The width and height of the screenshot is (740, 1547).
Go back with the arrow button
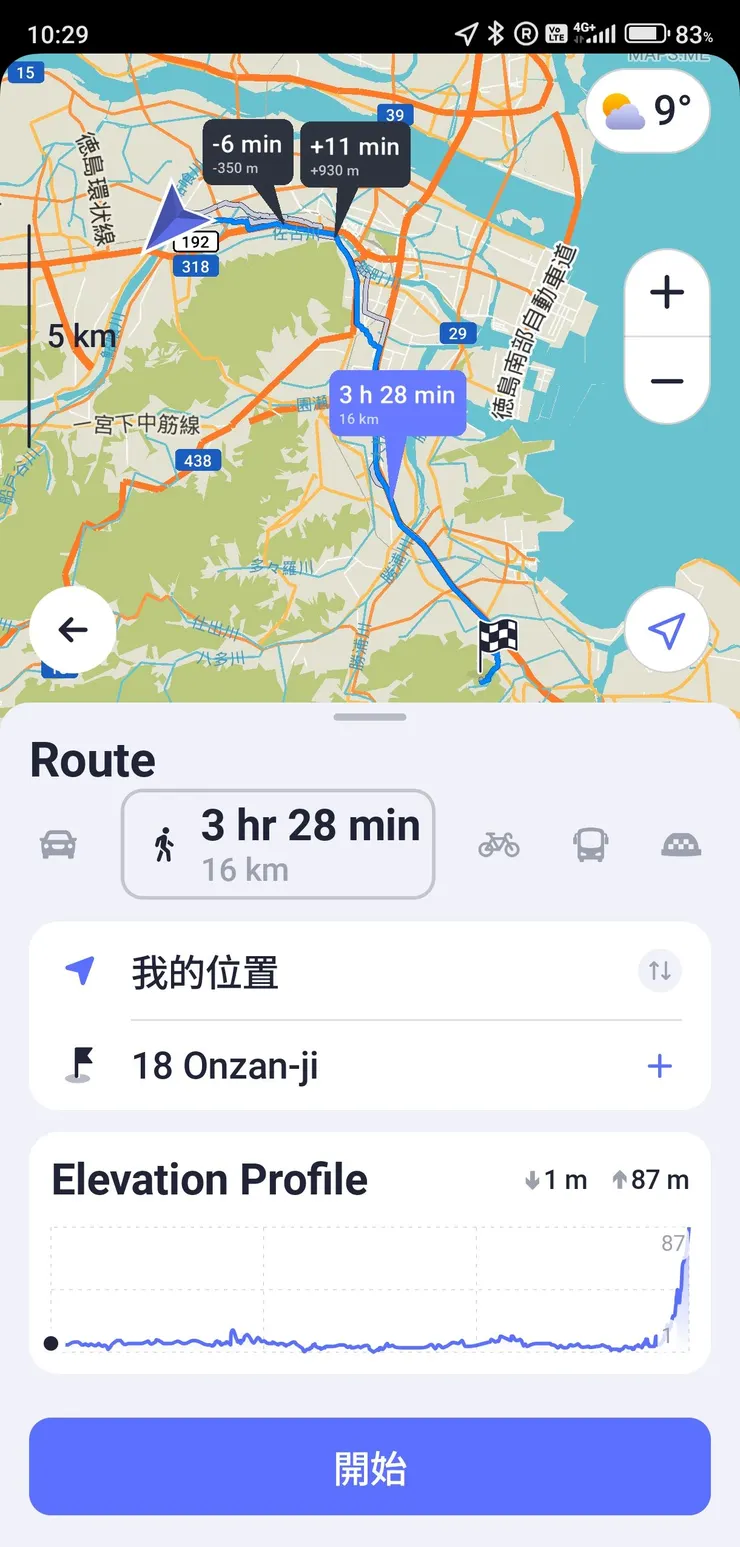(x=71, y=629)
